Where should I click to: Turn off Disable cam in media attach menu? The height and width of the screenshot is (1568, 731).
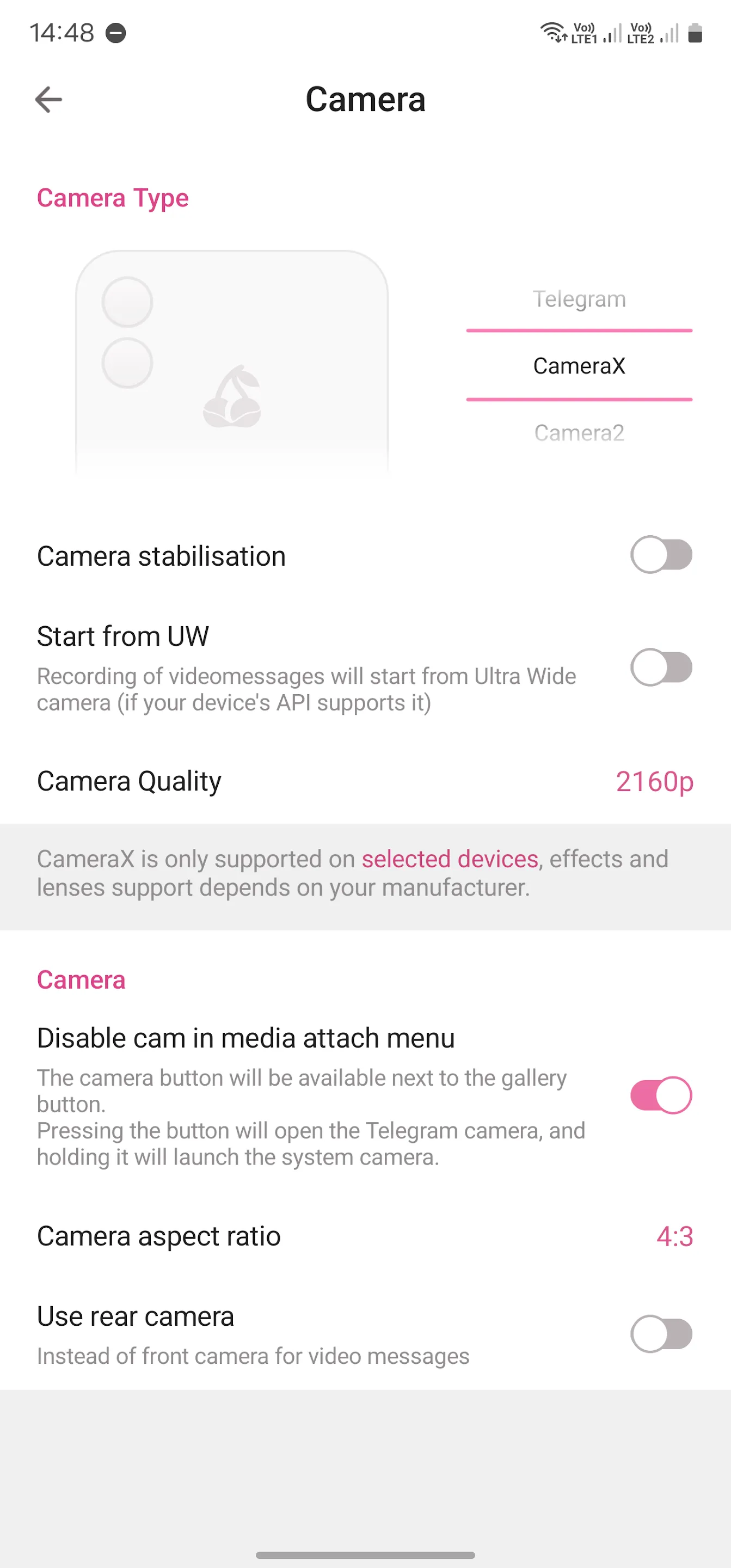tap(661, 1095)
